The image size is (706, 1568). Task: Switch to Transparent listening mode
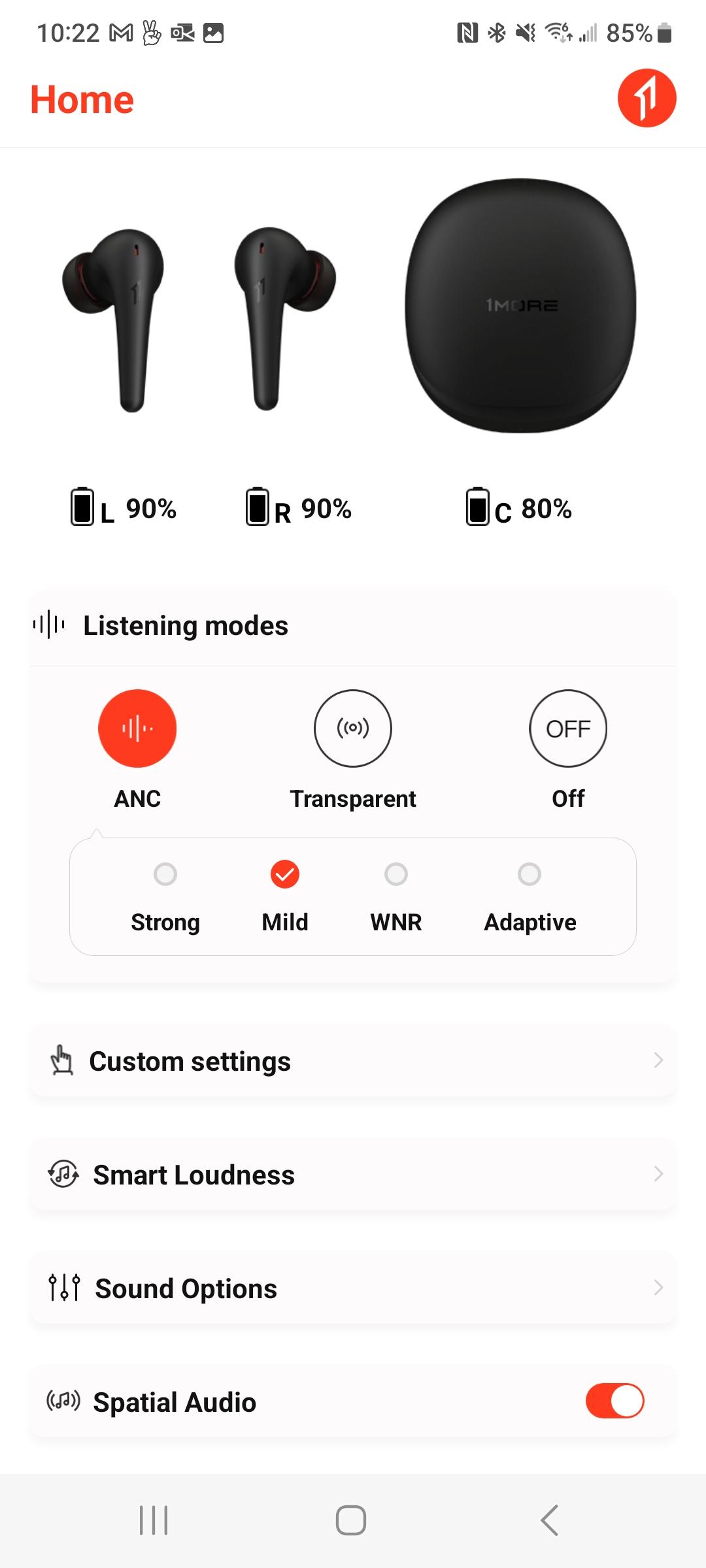tap(353, 728)
